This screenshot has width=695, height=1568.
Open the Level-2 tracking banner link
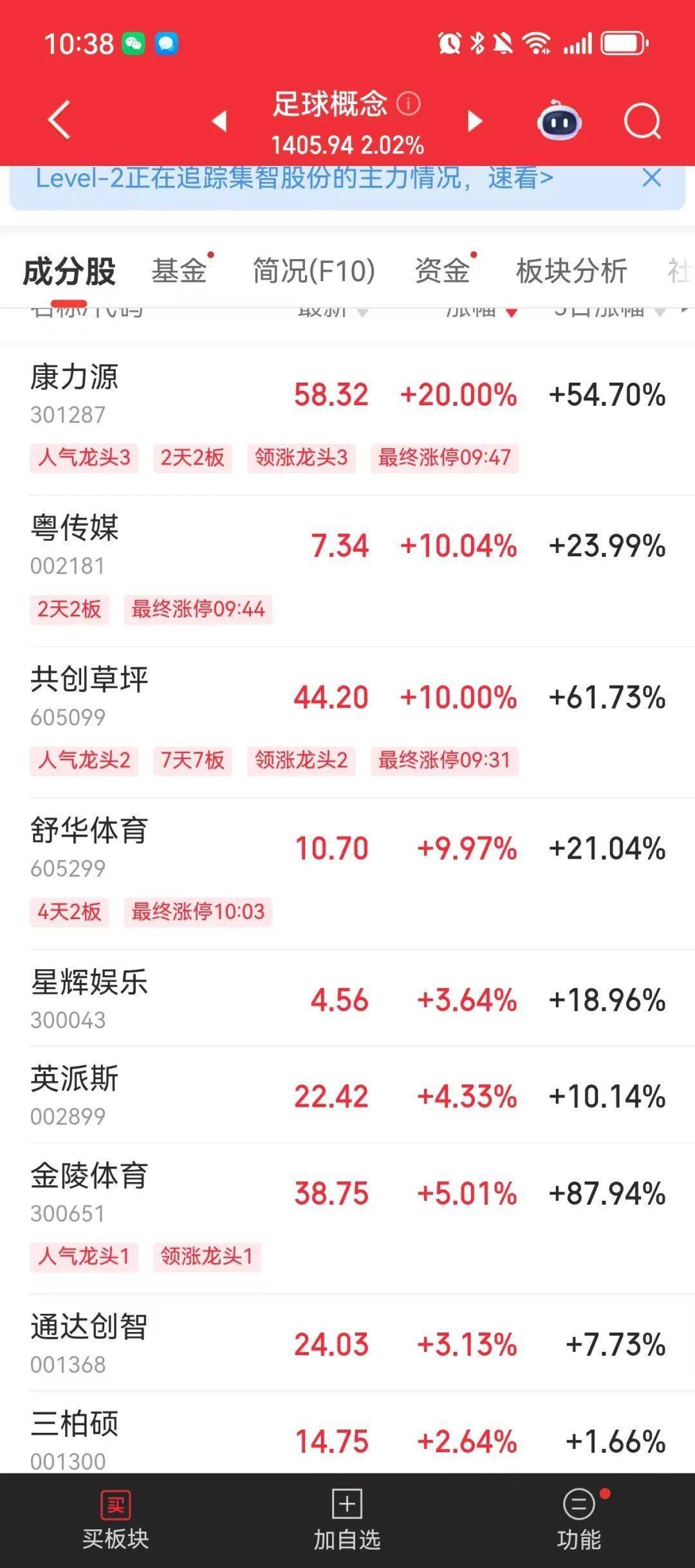pos(294,178)
